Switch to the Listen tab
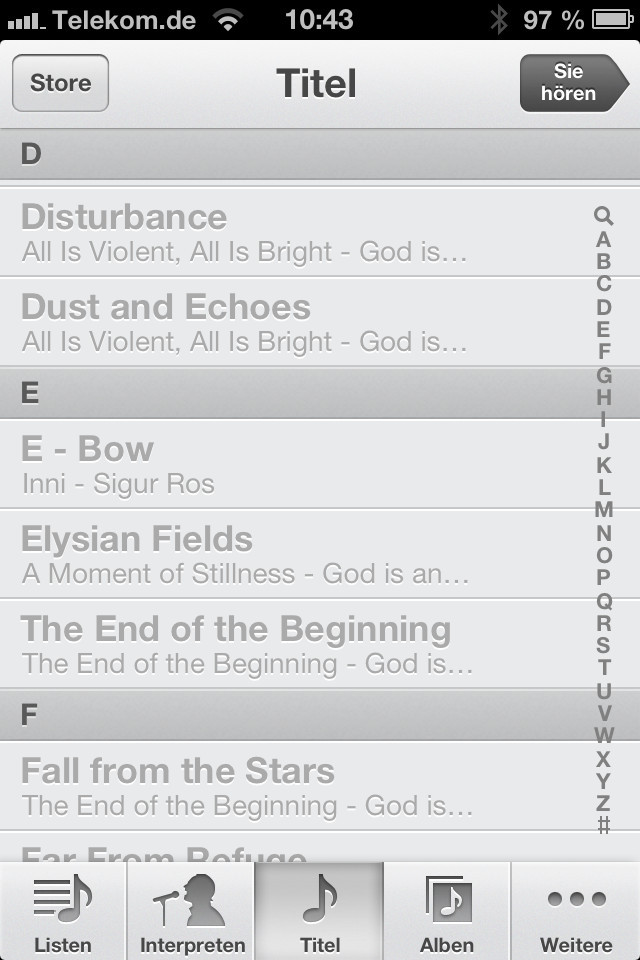The width and height of the screenshot is (640, 960). click(x=63, y=912)
